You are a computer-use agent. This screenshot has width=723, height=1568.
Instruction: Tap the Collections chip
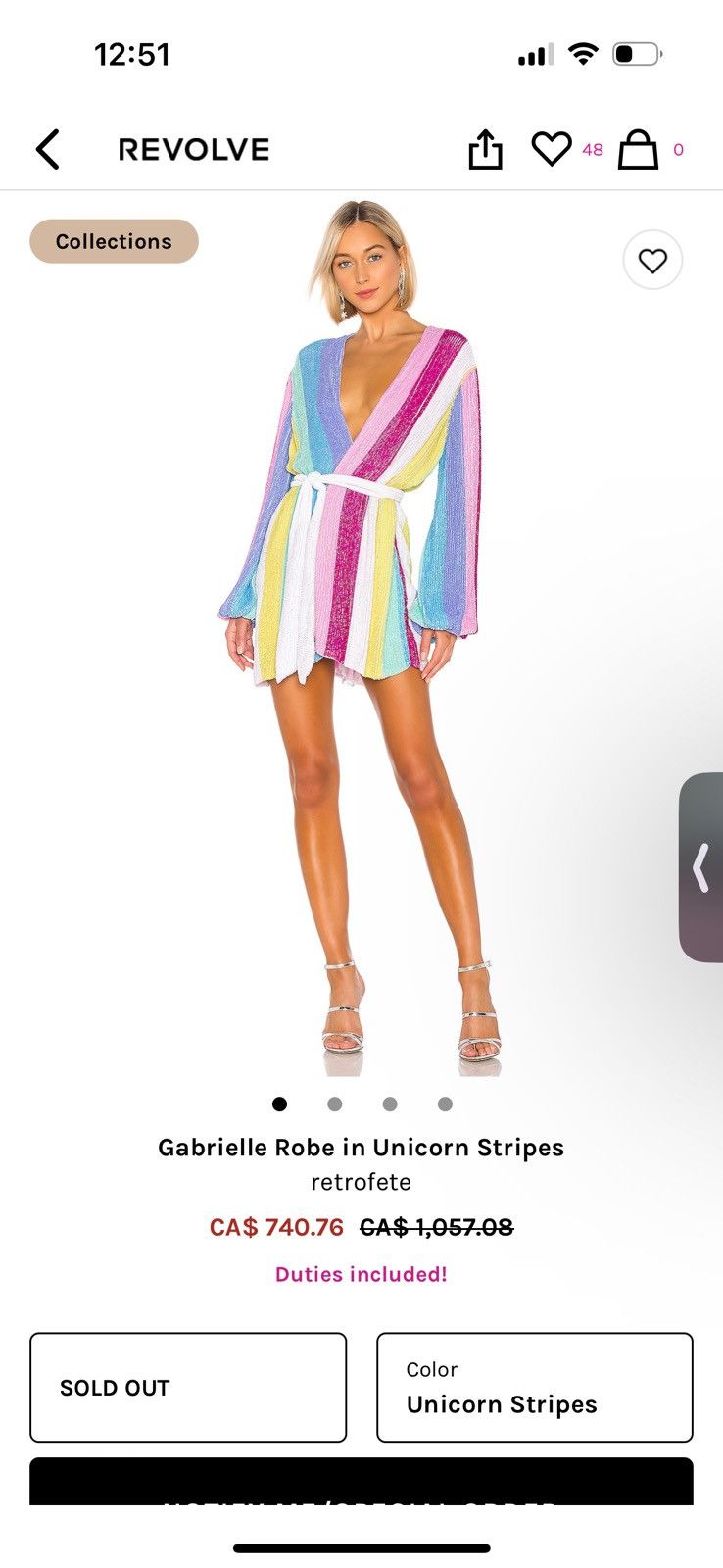pyautogui.click(x=114, y=241)
